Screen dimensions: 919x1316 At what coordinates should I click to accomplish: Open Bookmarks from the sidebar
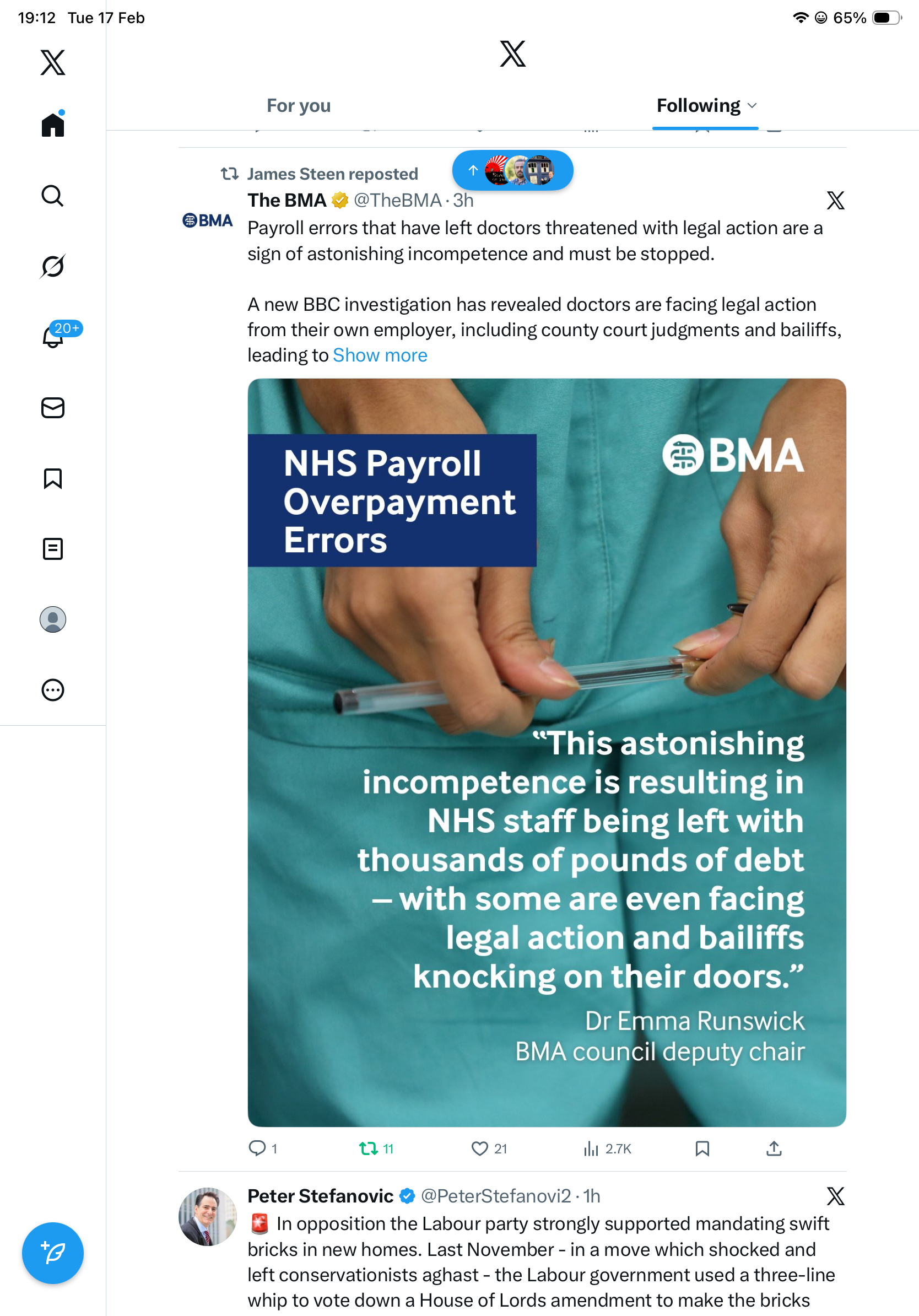53,478
